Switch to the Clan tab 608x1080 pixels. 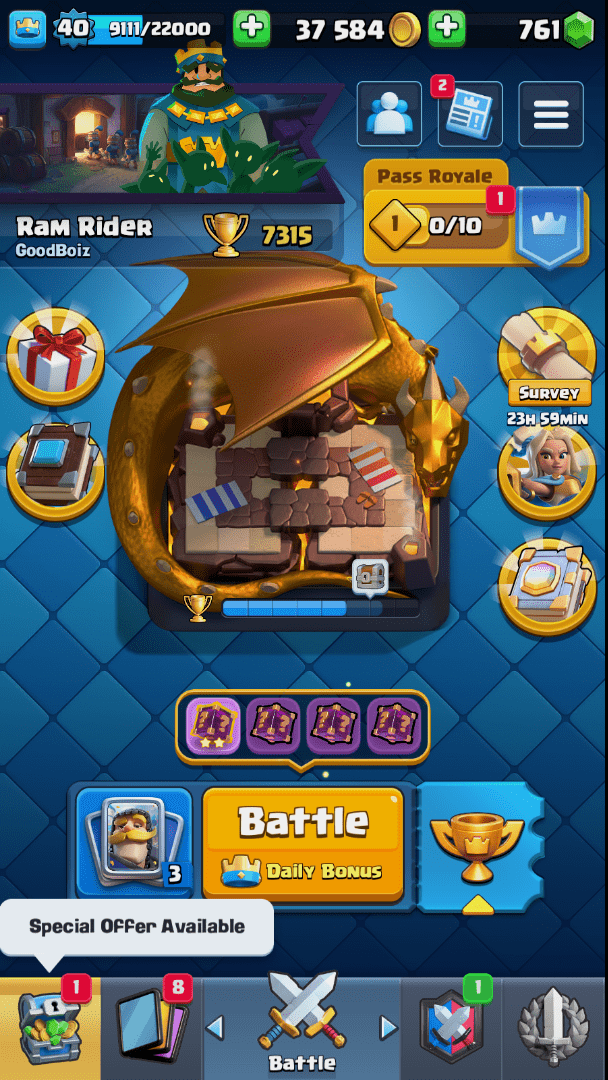click(452, 1028)
